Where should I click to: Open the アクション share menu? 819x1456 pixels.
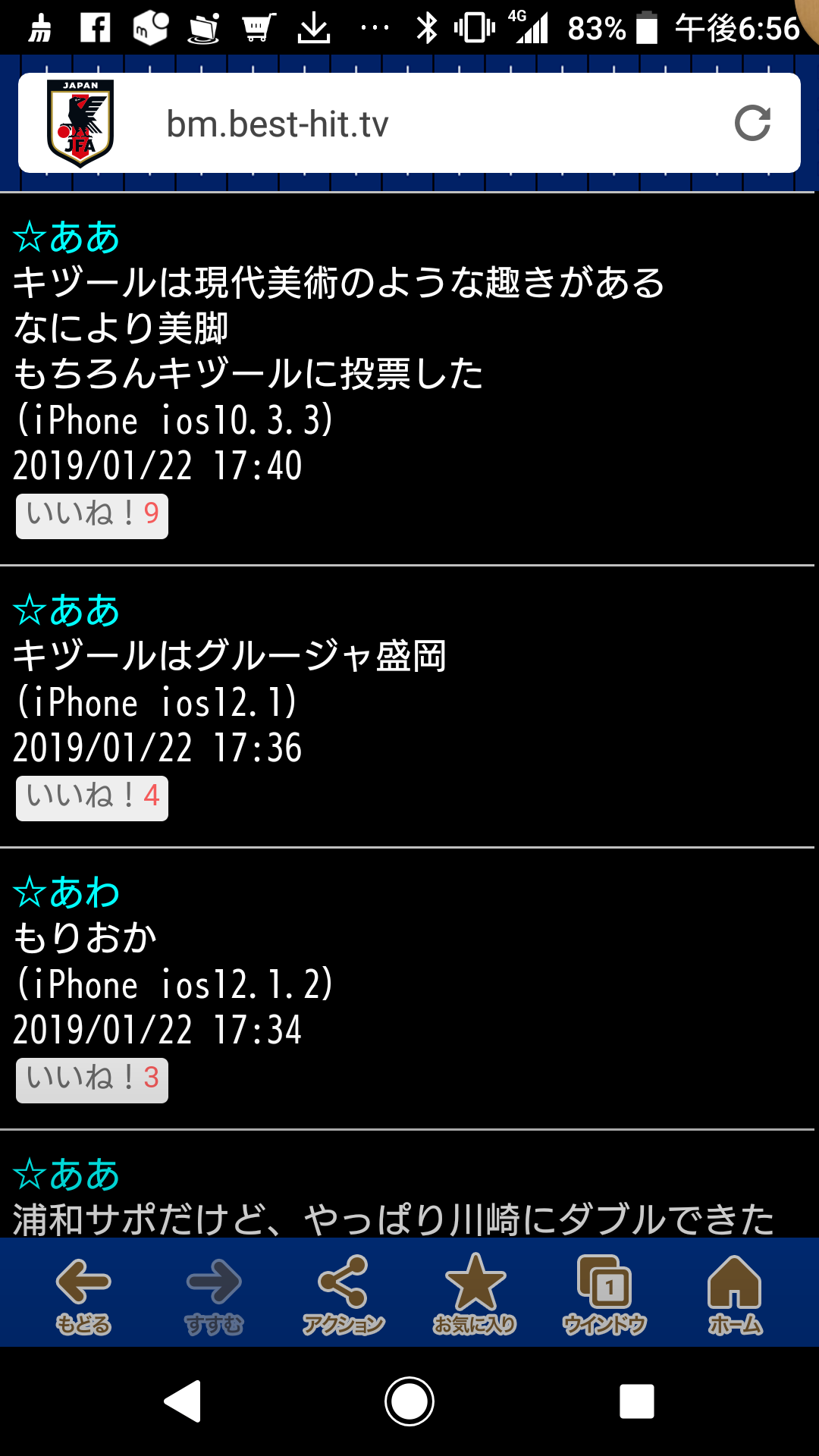(x=344, y=1294)
